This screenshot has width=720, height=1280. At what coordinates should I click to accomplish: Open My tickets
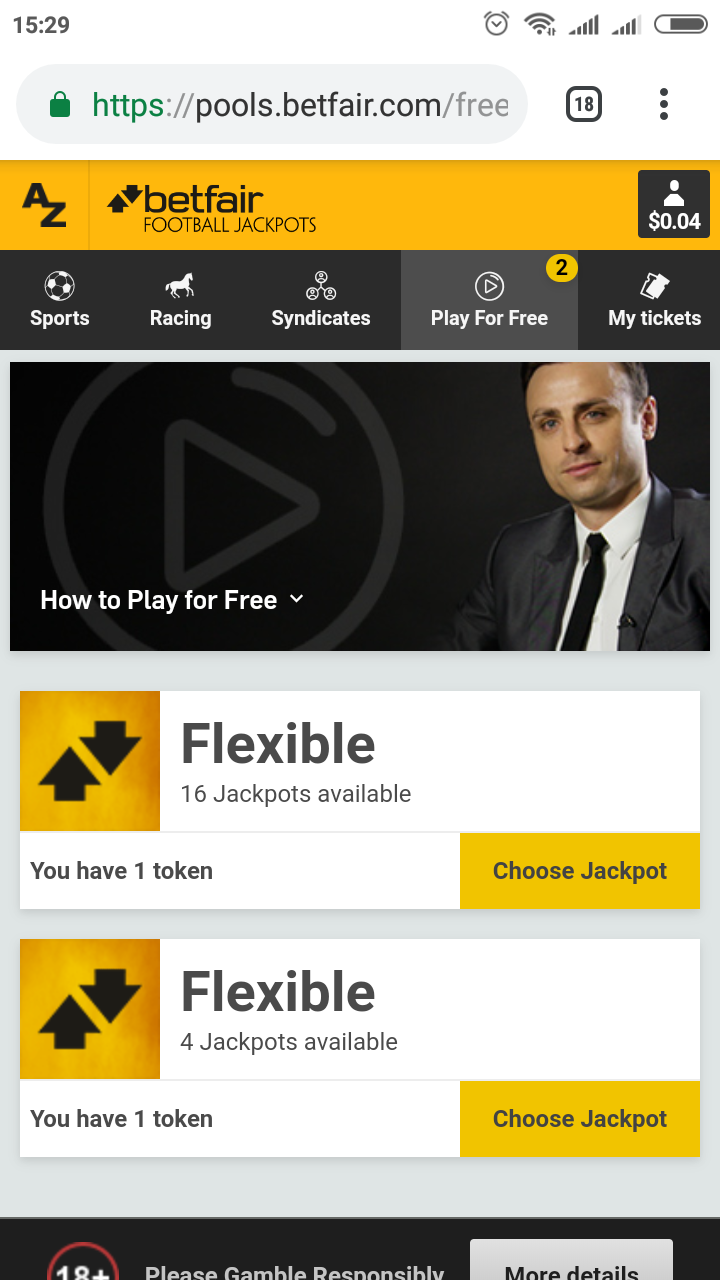pyautogui.click(x=654, y=300)
